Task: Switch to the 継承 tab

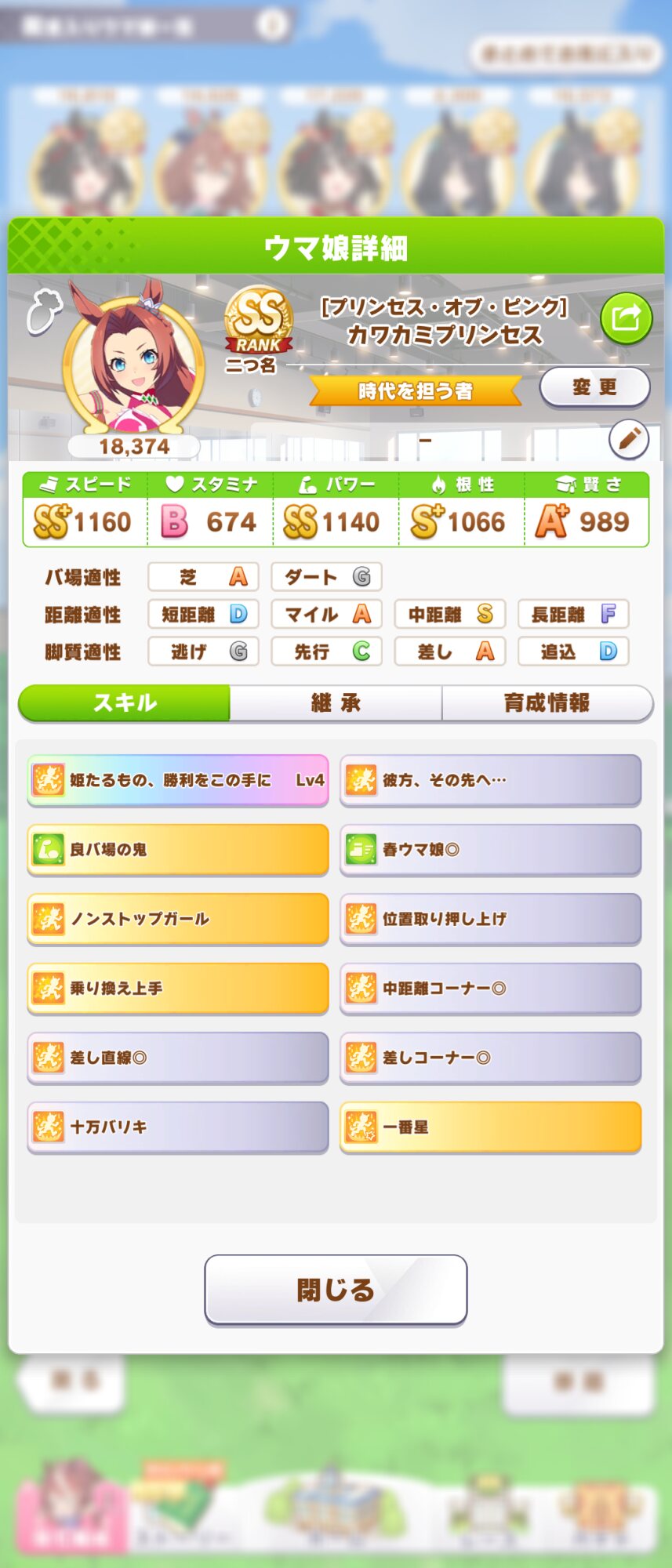Action: [336, 702]
